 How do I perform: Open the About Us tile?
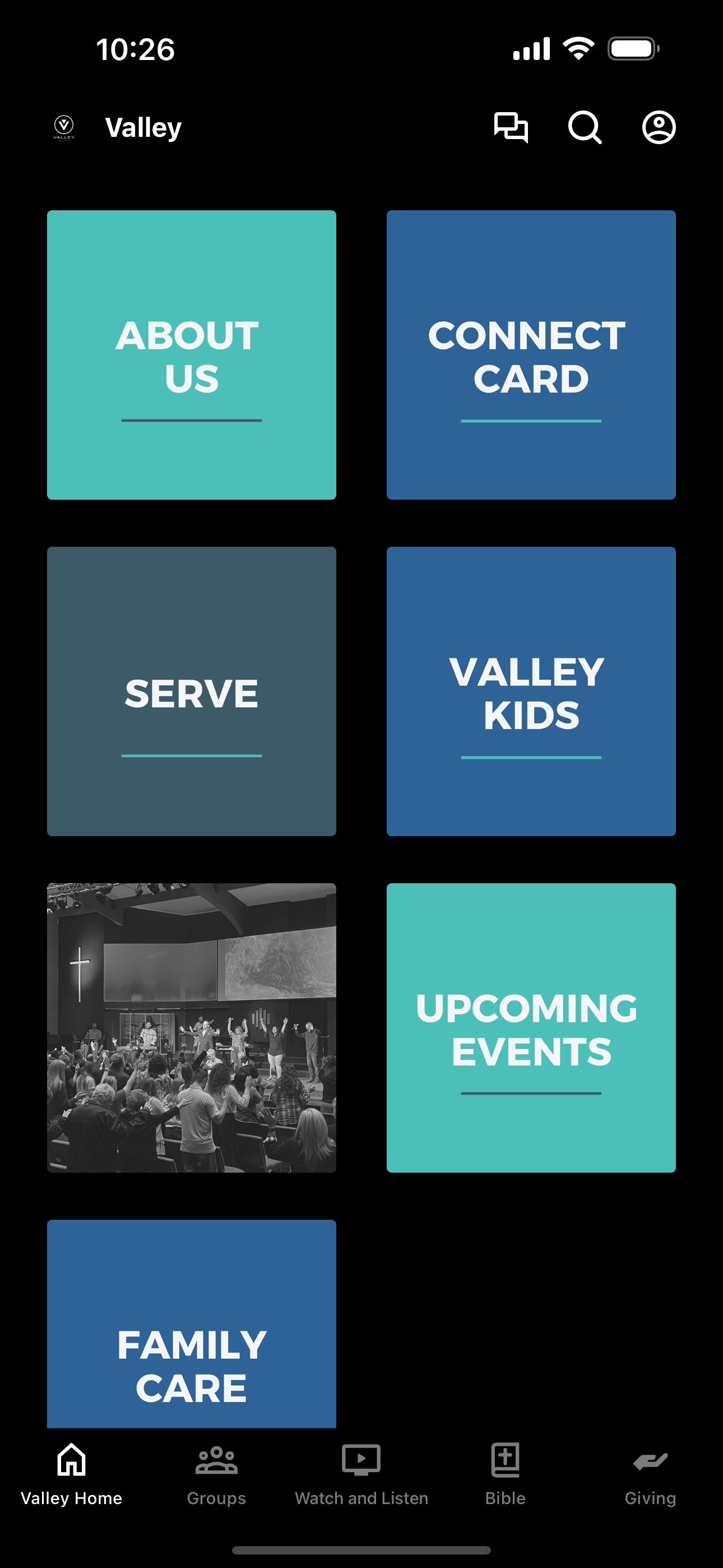[191, 355]
